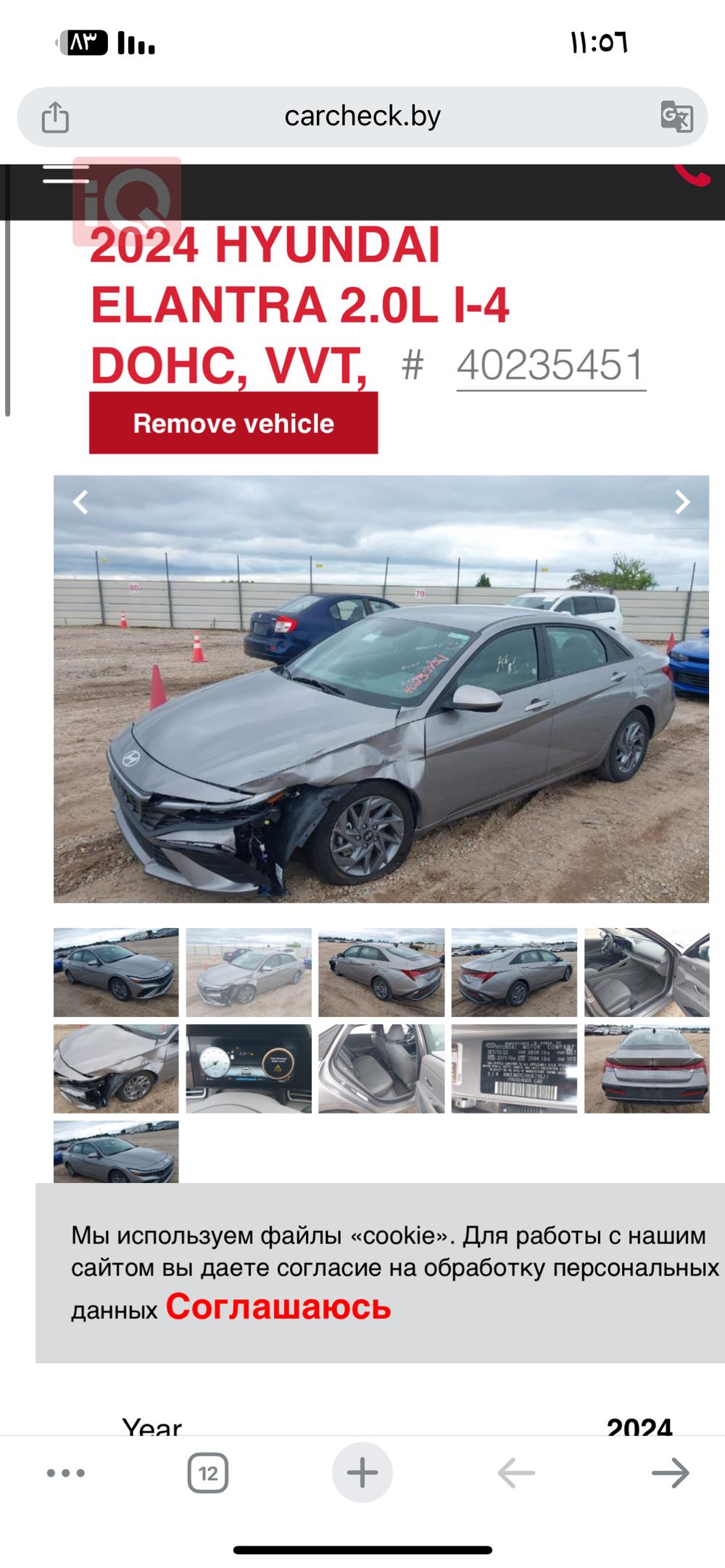Show the previous photo with the left arrow
This screenshot has width=725, height=1568.
tap(80, 502)
